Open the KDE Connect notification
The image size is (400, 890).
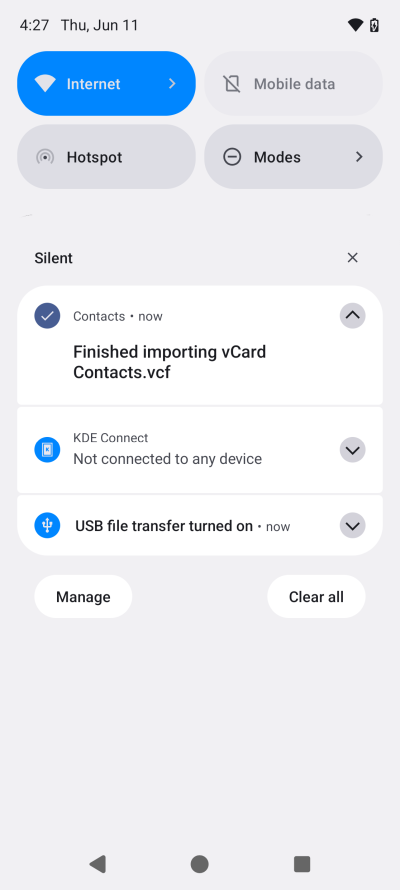(200, 450)
